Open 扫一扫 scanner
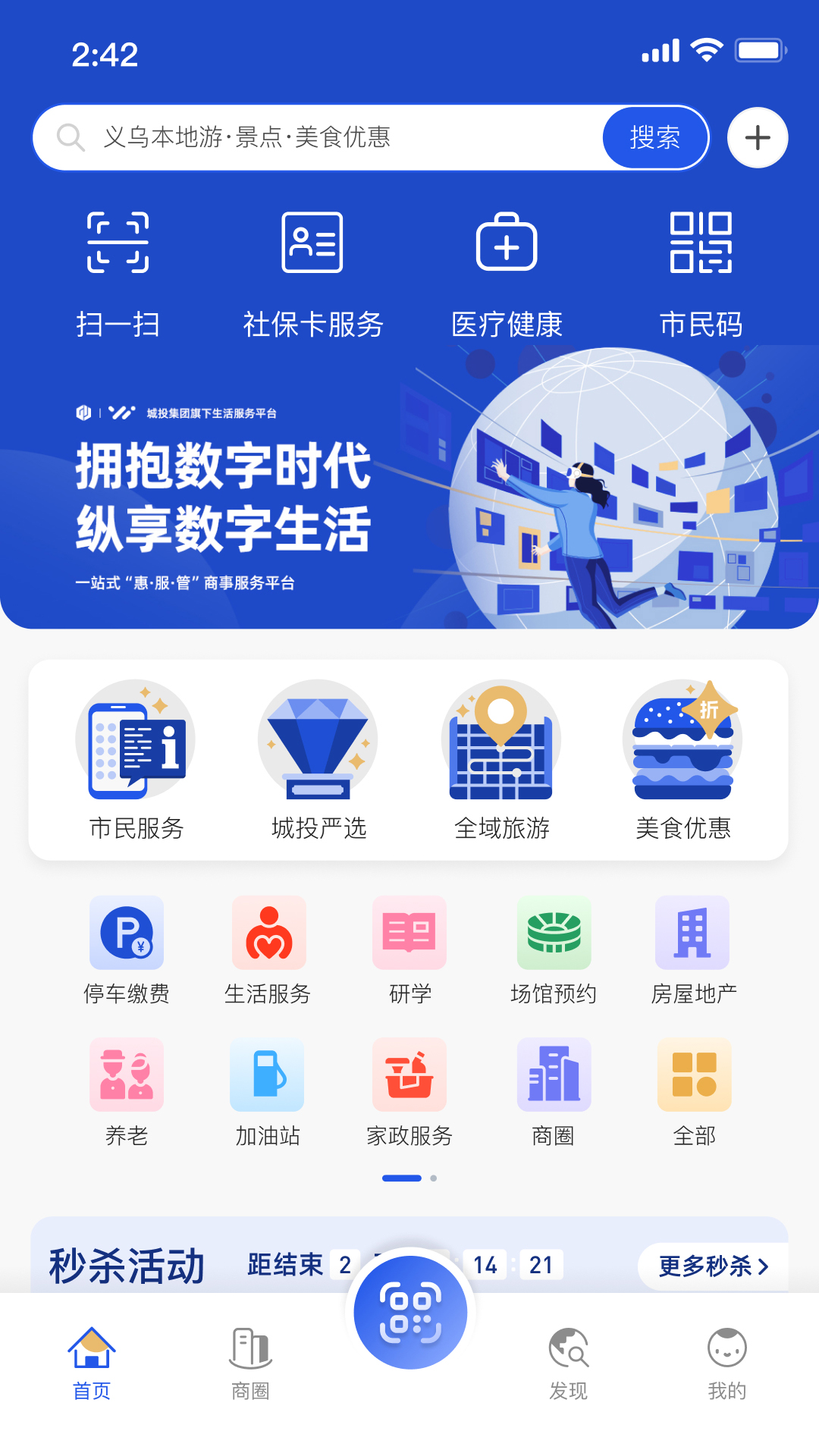This screenshot has width=819, height=1456. [x=118, y=273]
